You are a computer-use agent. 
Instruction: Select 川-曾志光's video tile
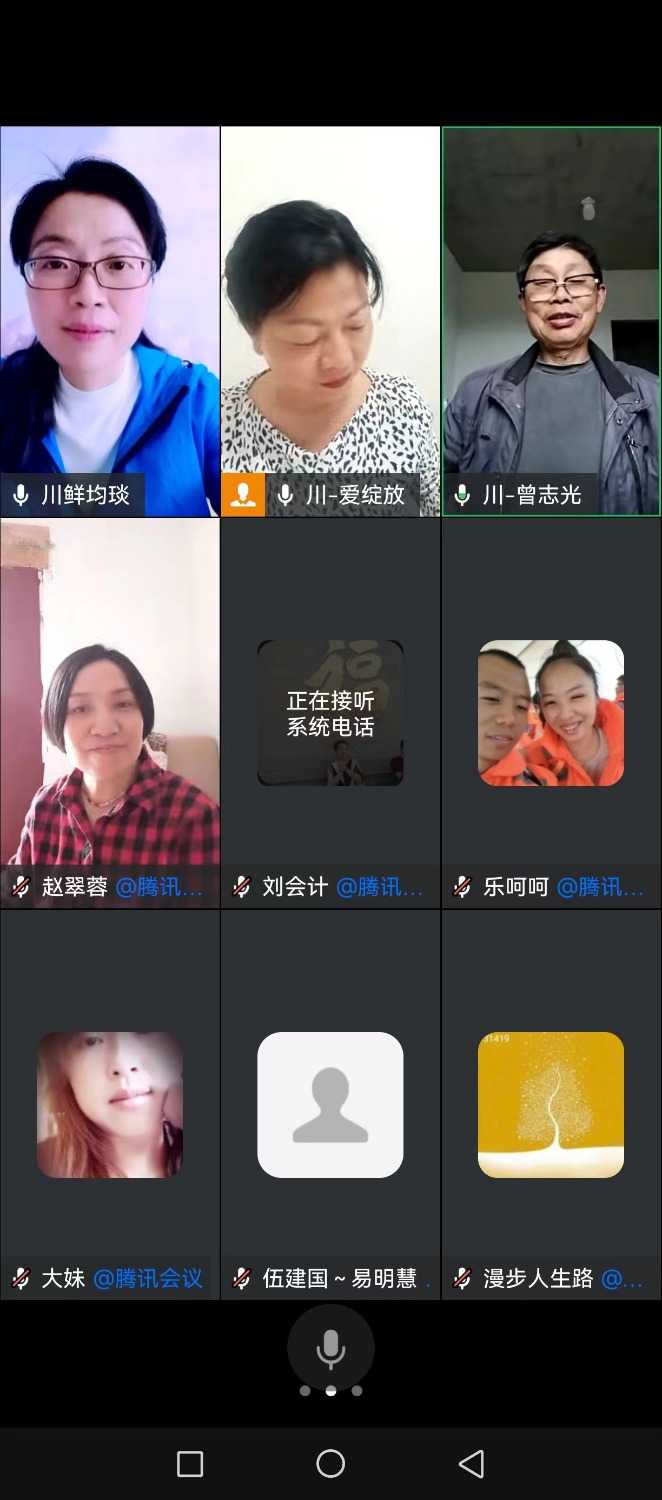(551, 320)
